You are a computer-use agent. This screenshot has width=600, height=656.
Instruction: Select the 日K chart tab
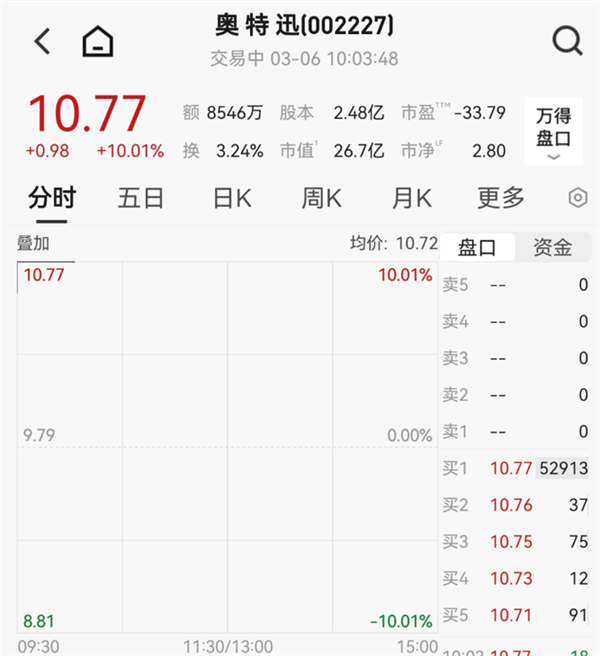[231, 198]
